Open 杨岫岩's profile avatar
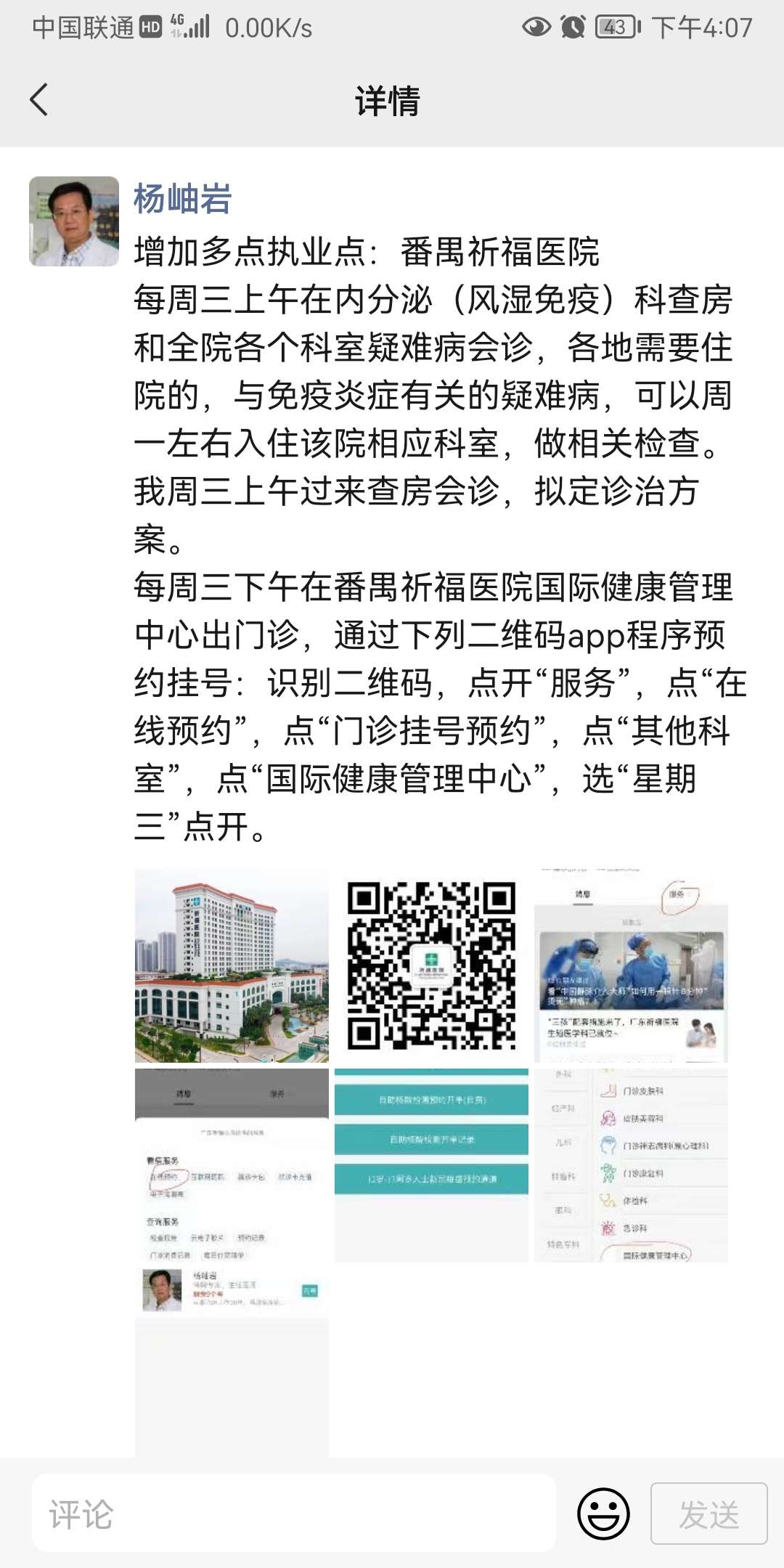Viewport: 784px width, 1568px height. point(74,221)
